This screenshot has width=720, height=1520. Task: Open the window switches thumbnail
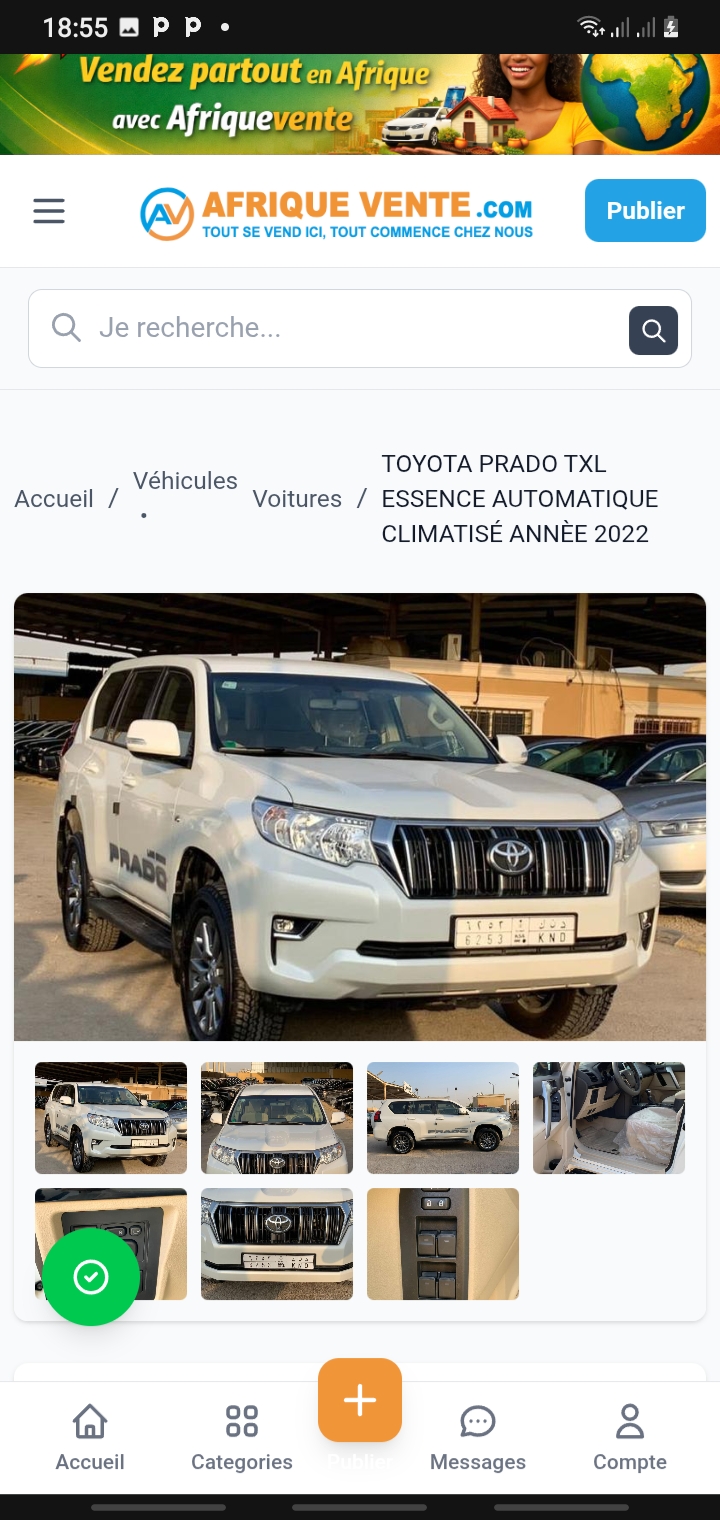pos(442,1244)
